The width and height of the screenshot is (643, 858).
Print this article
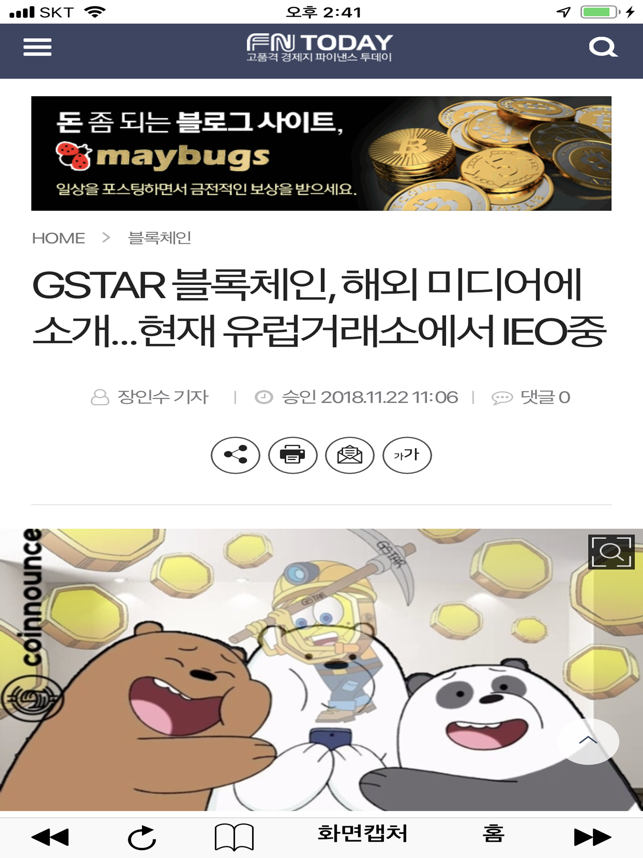[x=292, y=455]
